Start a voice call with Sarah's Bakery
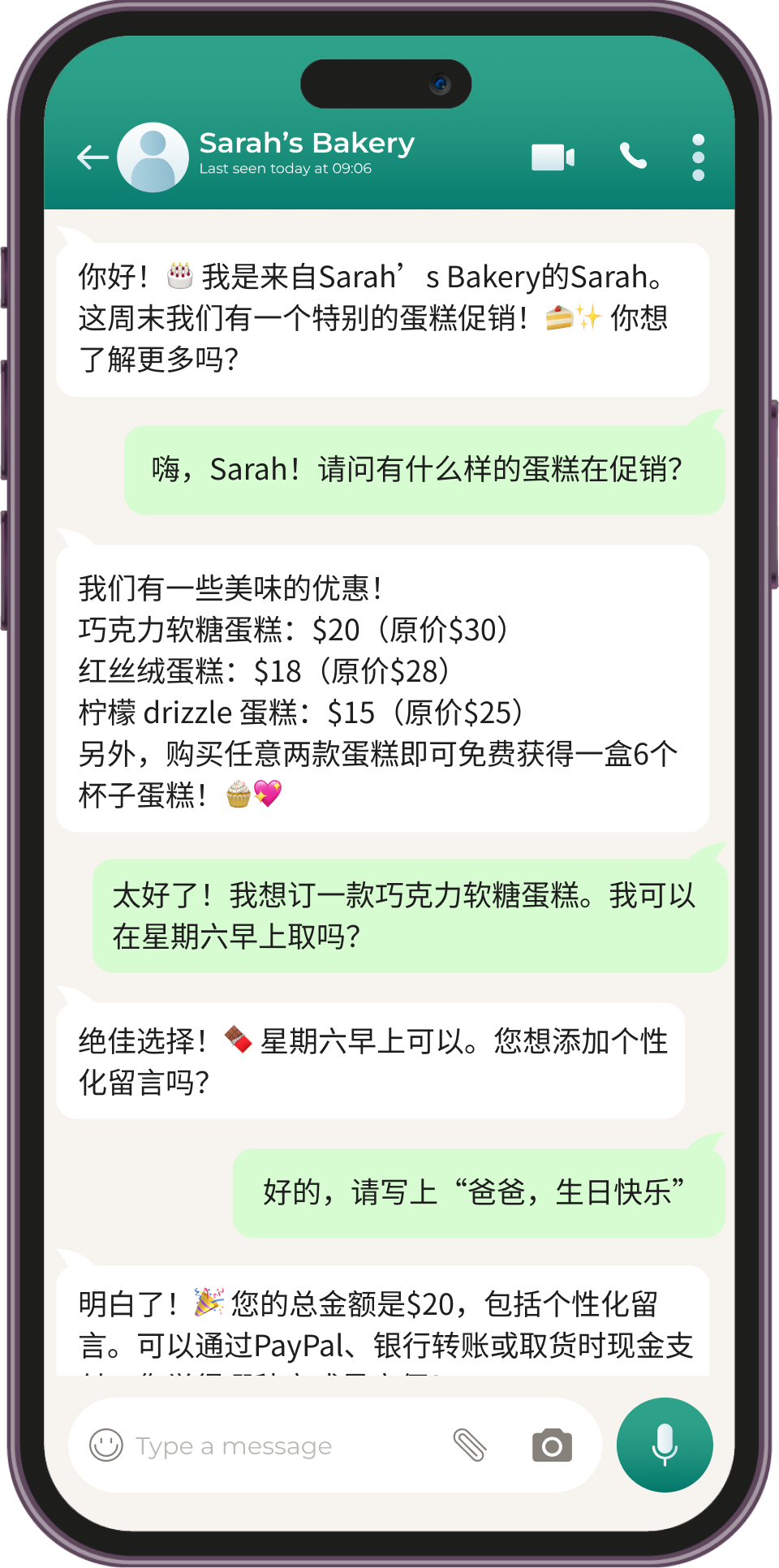Image resolution: width=779 pixels, height=1568 pixels. (x=633, y=156)
